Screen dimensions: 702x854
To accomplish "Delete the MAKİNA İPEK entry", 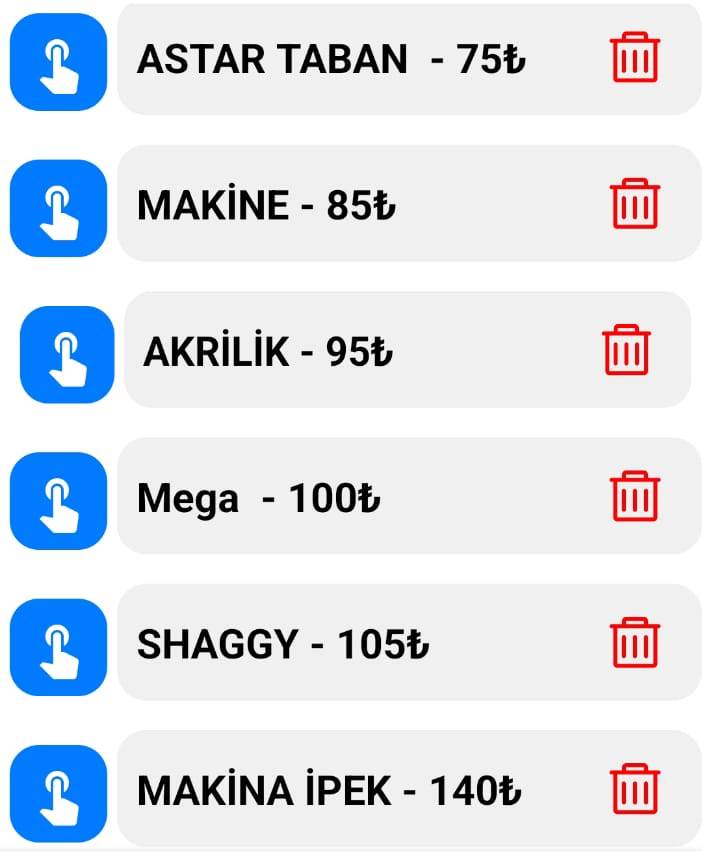I will pos(635,790).
